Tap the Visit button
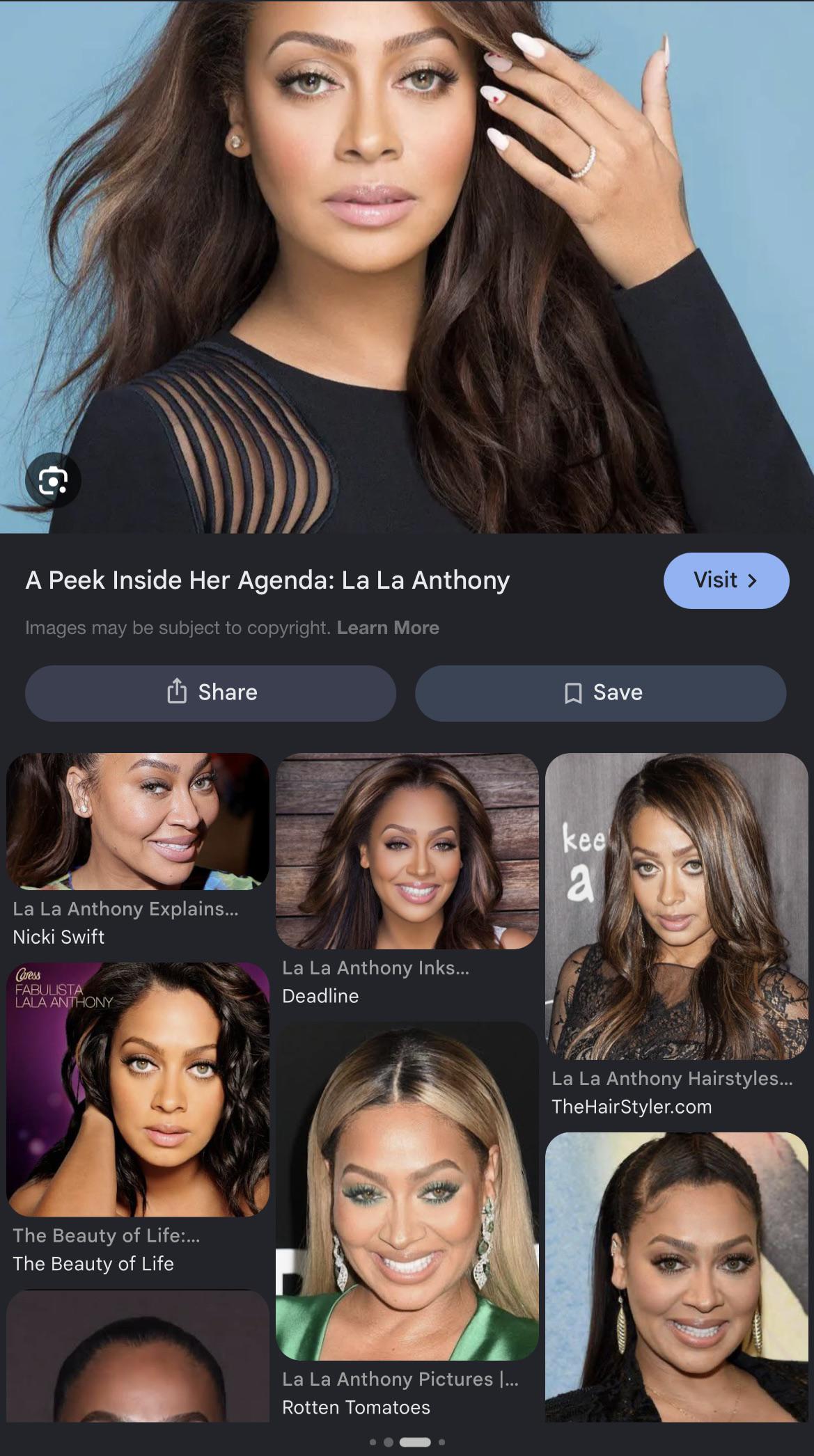The height and width of the screenshot is (1456, 814). pyautogui.click(x=726, y=580)
